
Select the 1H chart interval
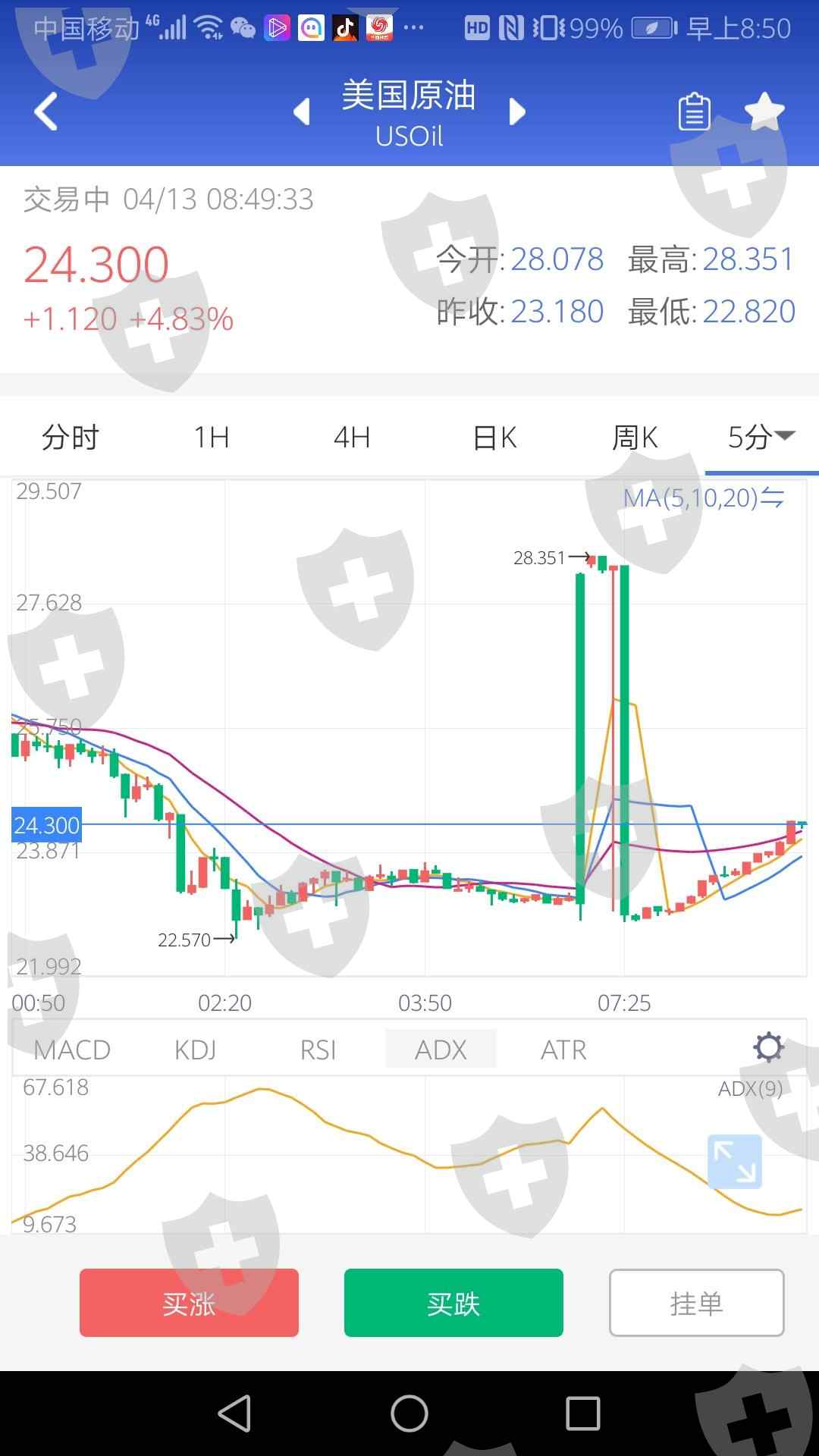[211, 438]
